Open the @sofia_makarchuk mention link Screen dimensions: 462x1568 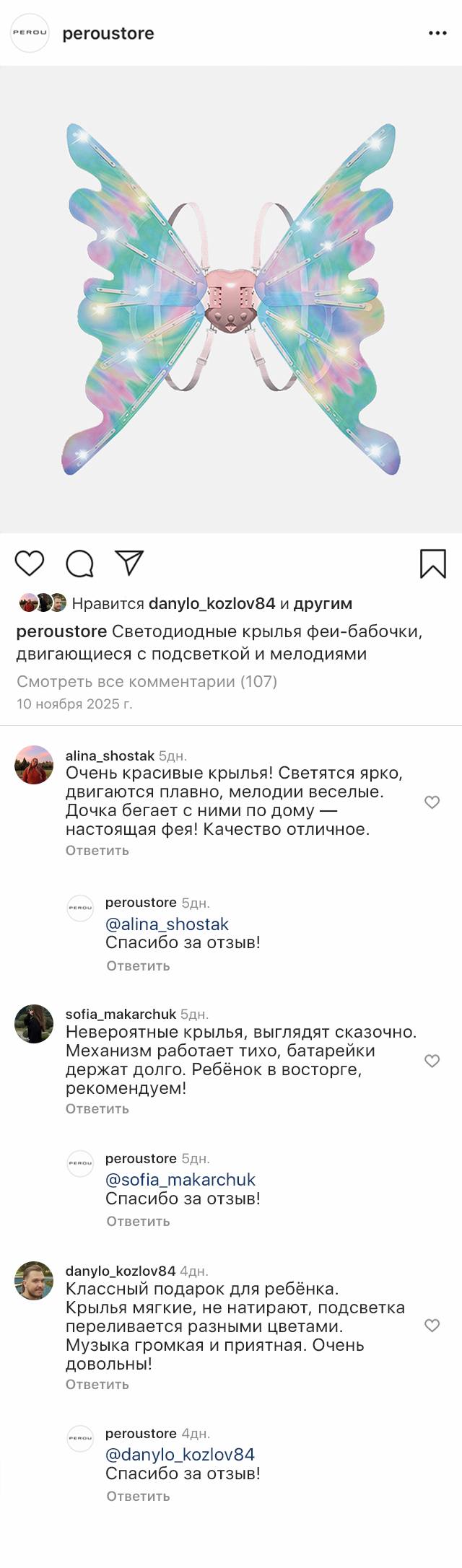(180, 1180)
